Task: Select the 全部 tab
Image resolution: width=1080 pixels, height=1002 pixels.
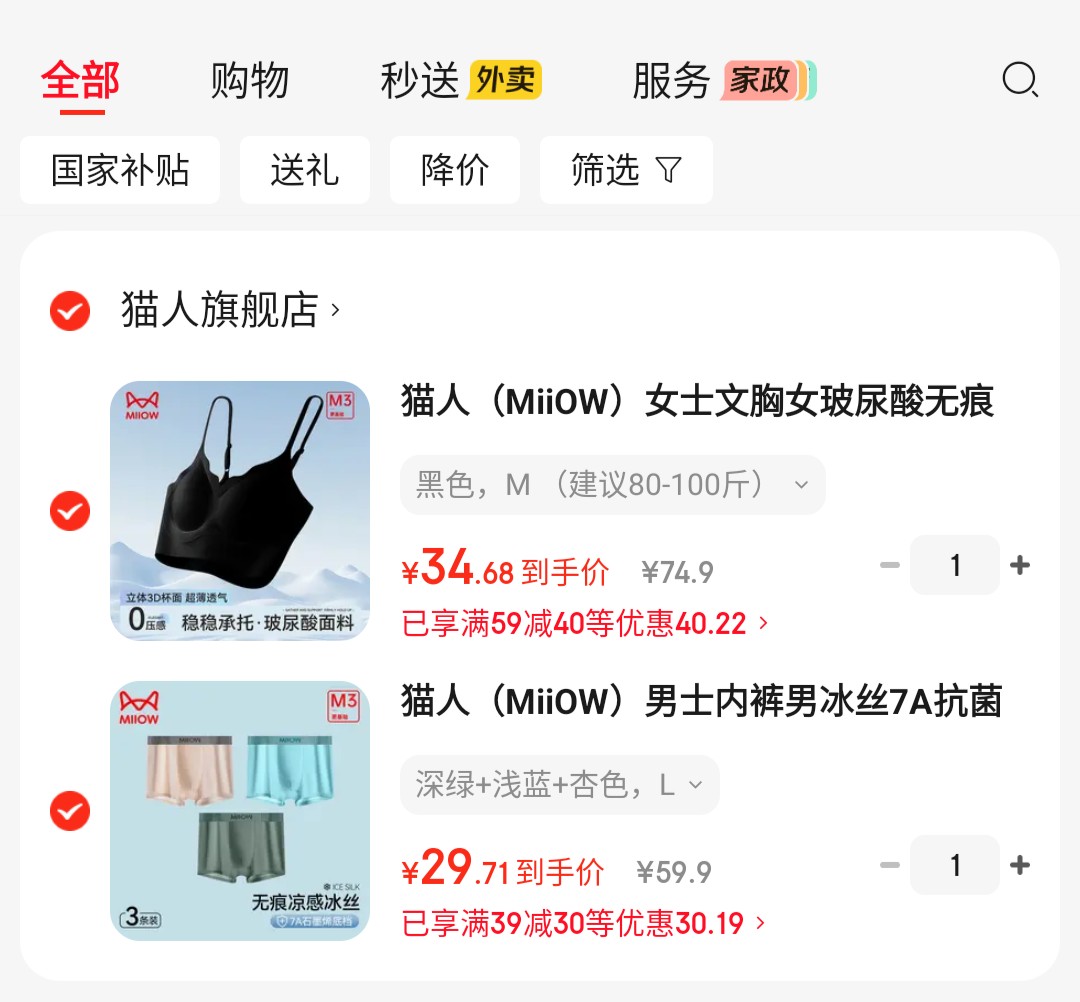Action: pyautogui.click(x=81, y=80)
